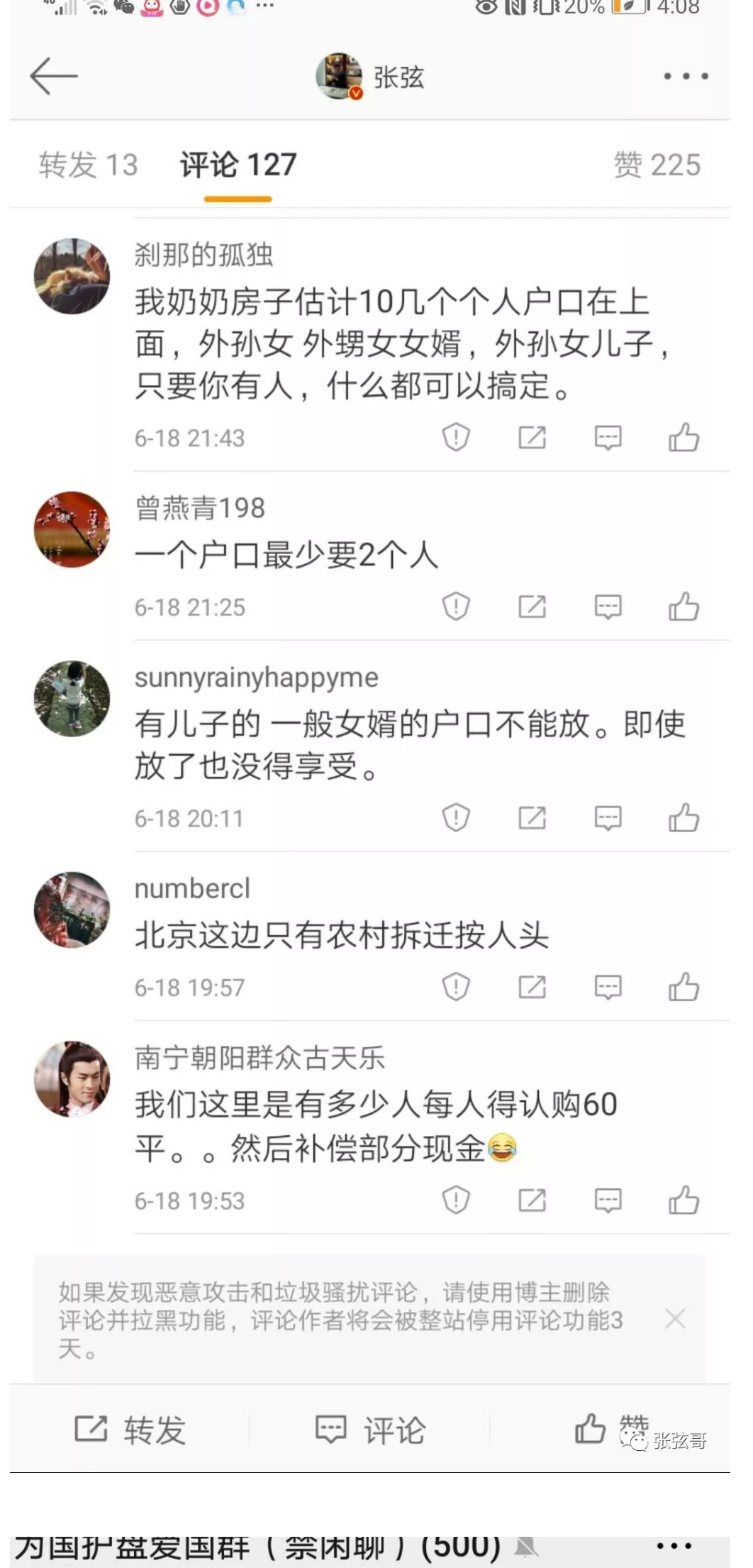Switch to the 转发 13 tab
This screenshot has height=1568, width=753.
pyautogui.click(x=88, y=165)
